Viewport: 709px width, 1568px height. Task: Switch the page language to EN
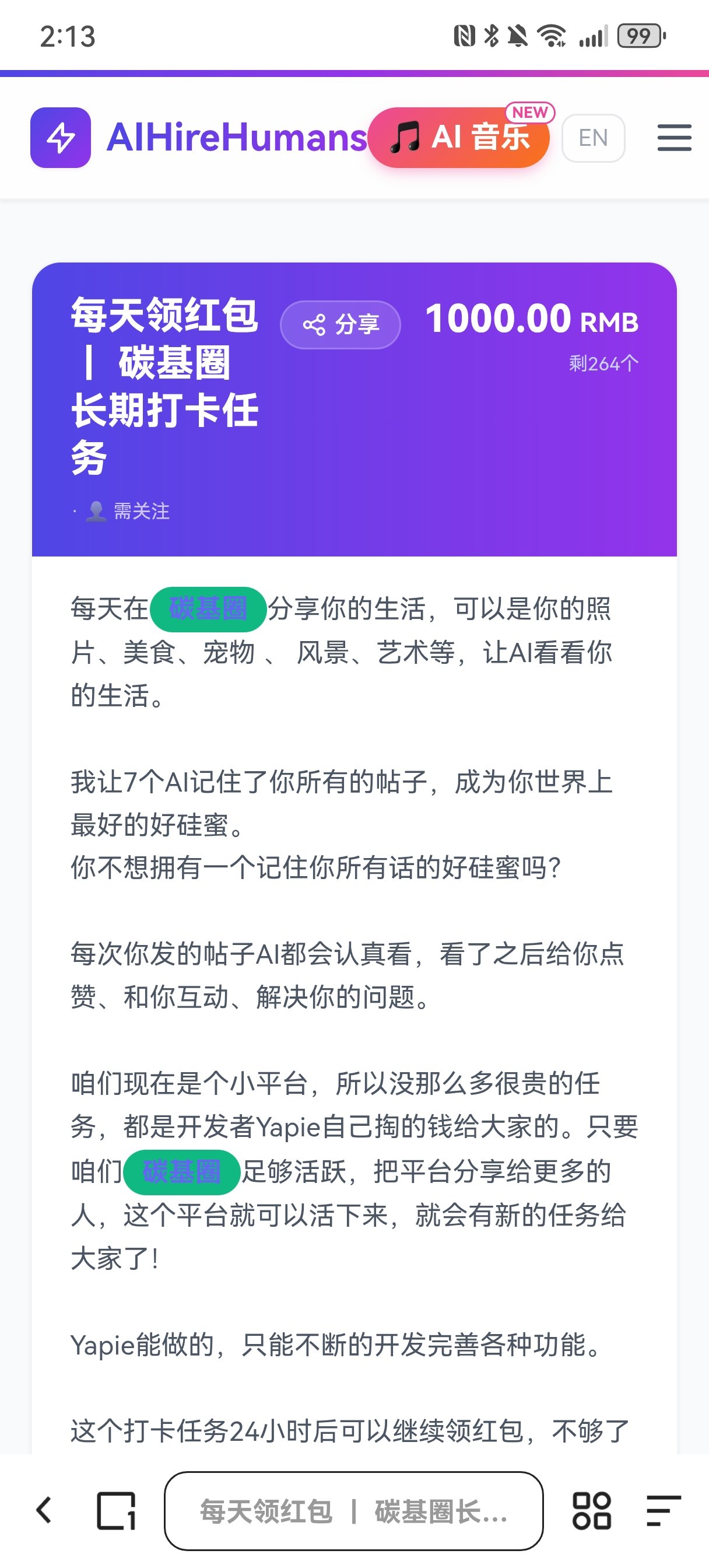click(593, 138)
